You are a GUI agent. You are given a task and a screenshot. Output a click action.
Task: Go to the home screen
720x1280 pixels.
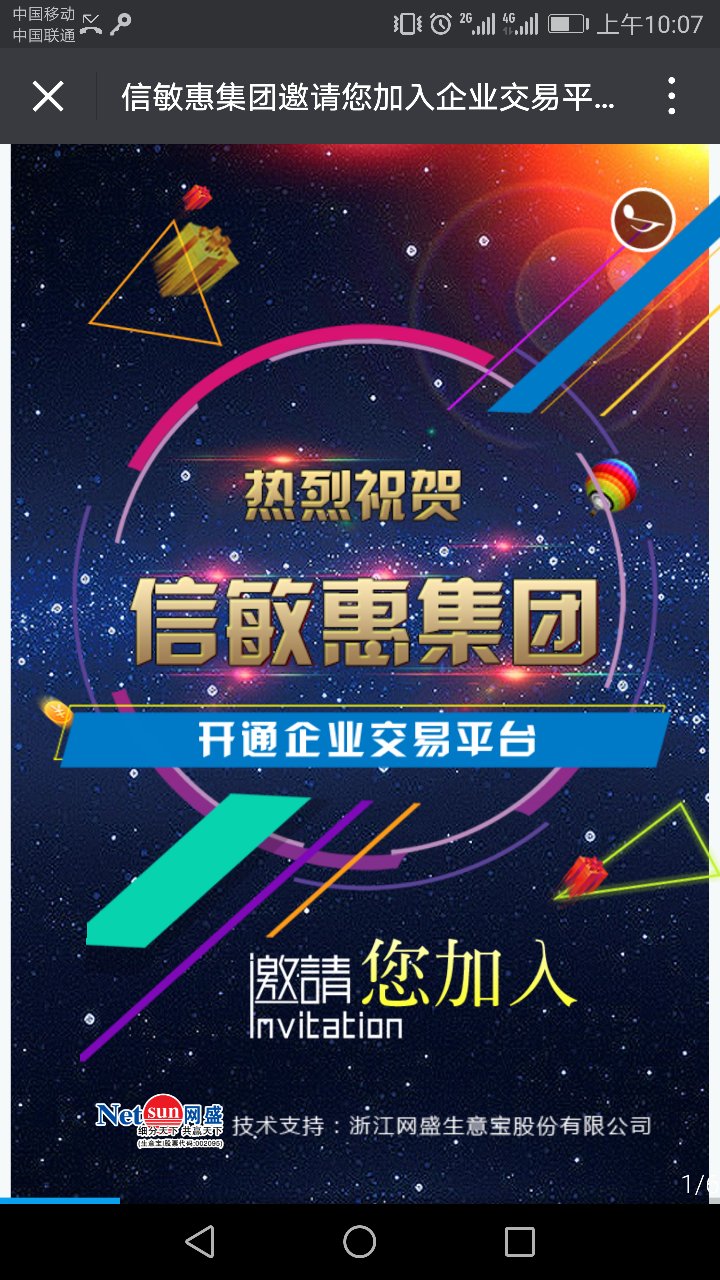click(x=360, y=1242)
